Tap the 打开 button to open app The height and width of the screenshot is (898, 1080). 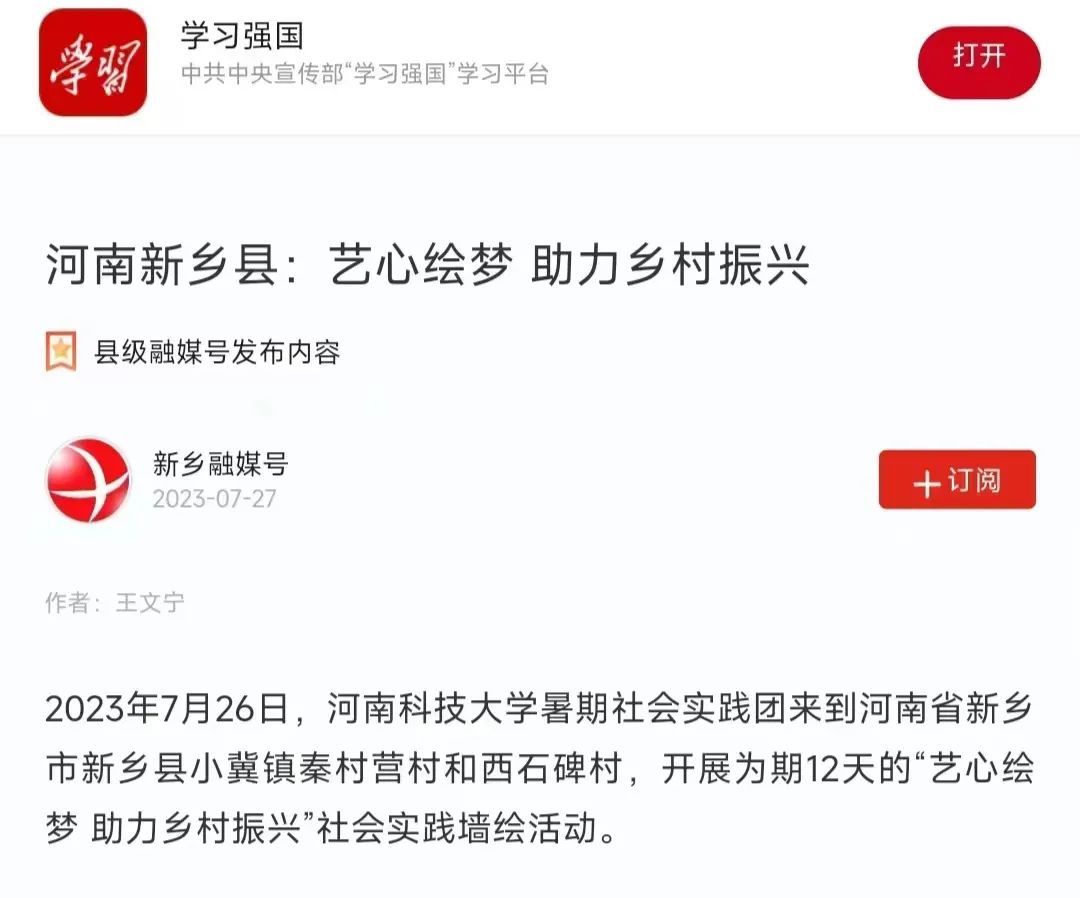pyautogui.click(x=979, y=61)
